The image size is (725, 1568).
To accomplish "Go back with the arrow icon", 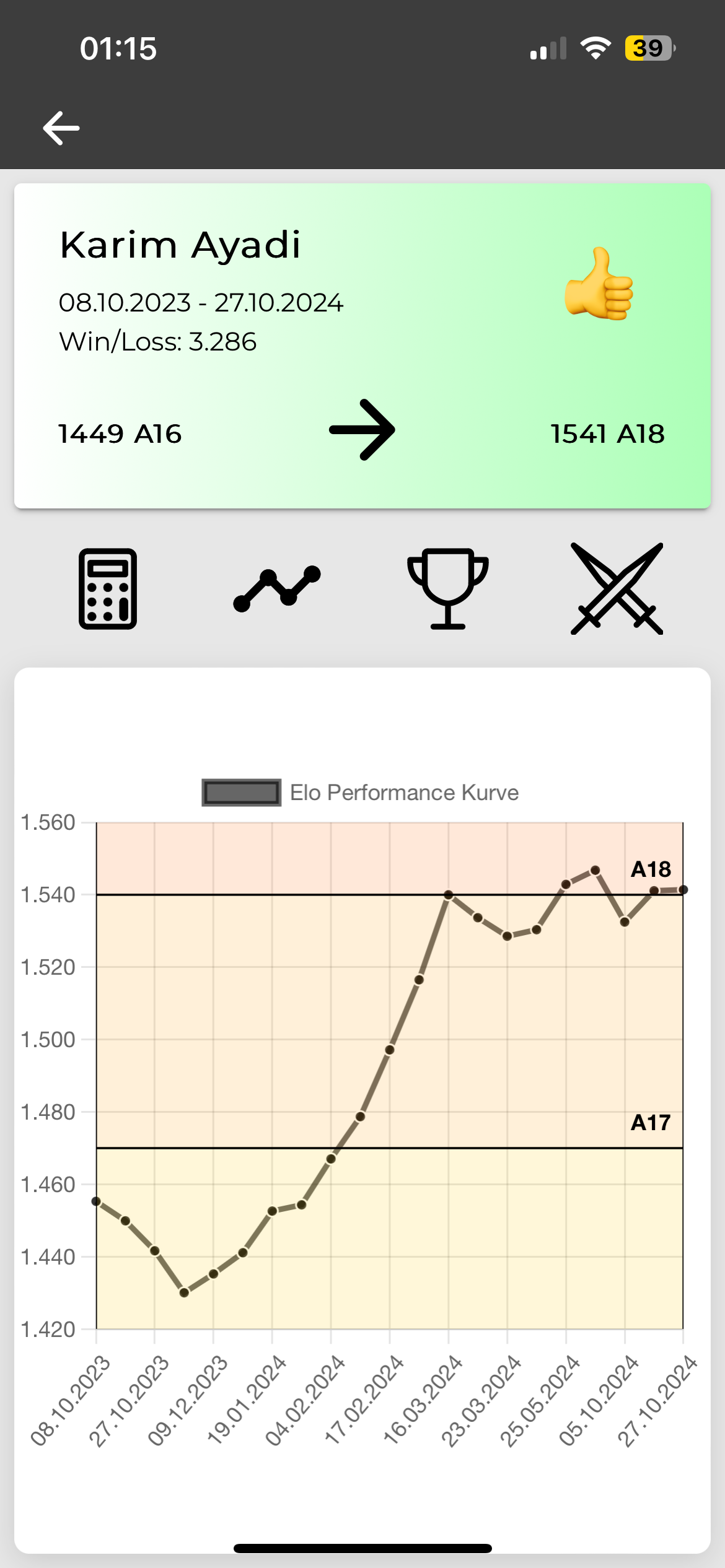I will pos(61,128).
